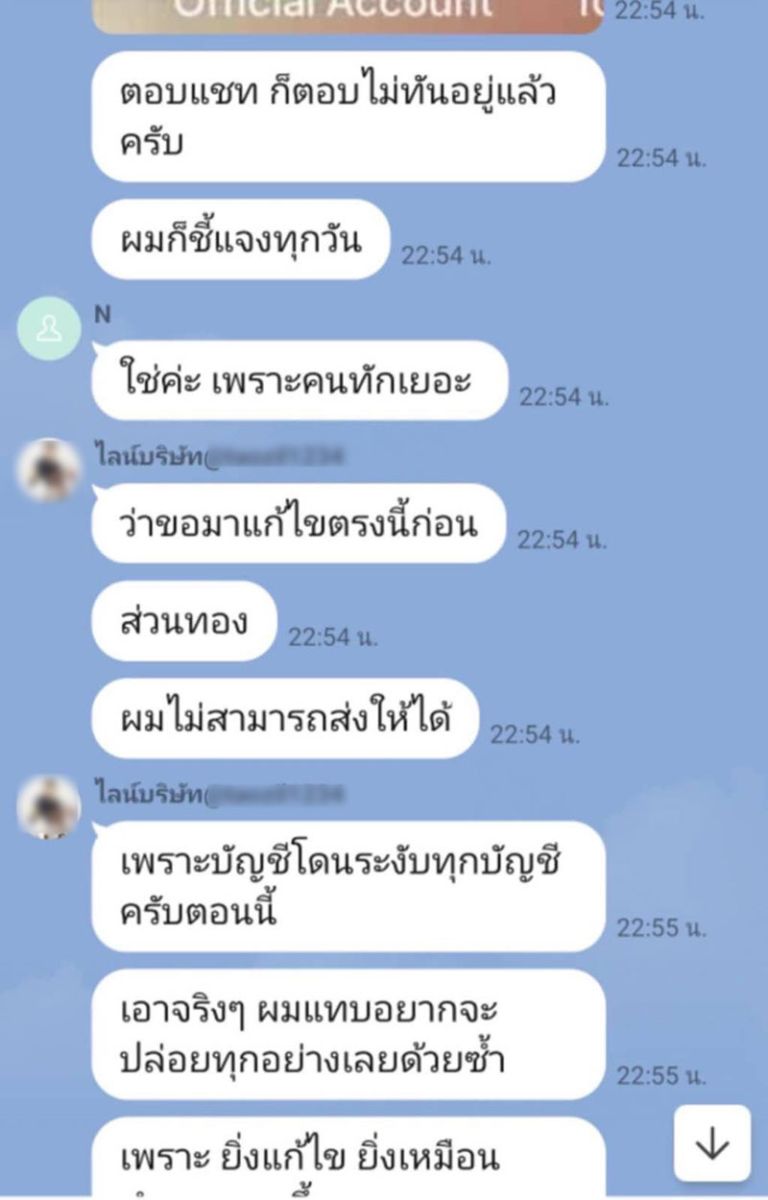Open N's default profile avatar
Image resolution: width=768 pixels, height=1200 pixels.
48,328
